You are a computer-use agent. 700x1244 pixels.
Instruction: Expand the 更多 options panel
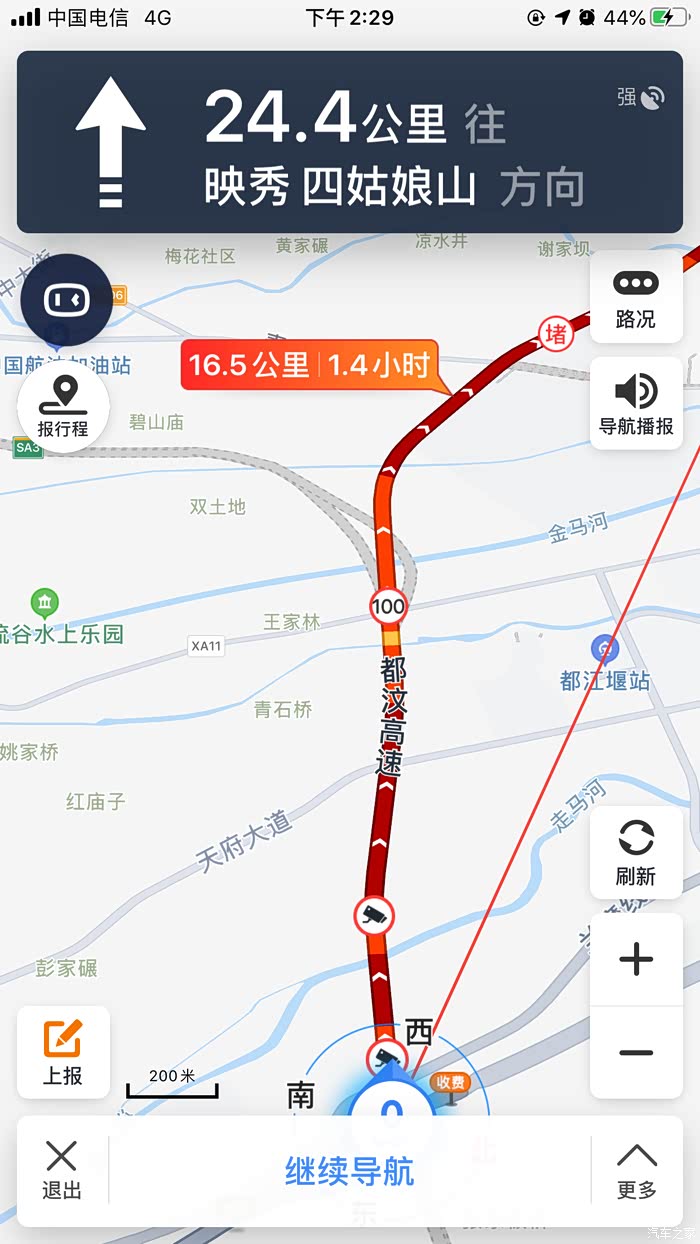tap(636, 1171)
